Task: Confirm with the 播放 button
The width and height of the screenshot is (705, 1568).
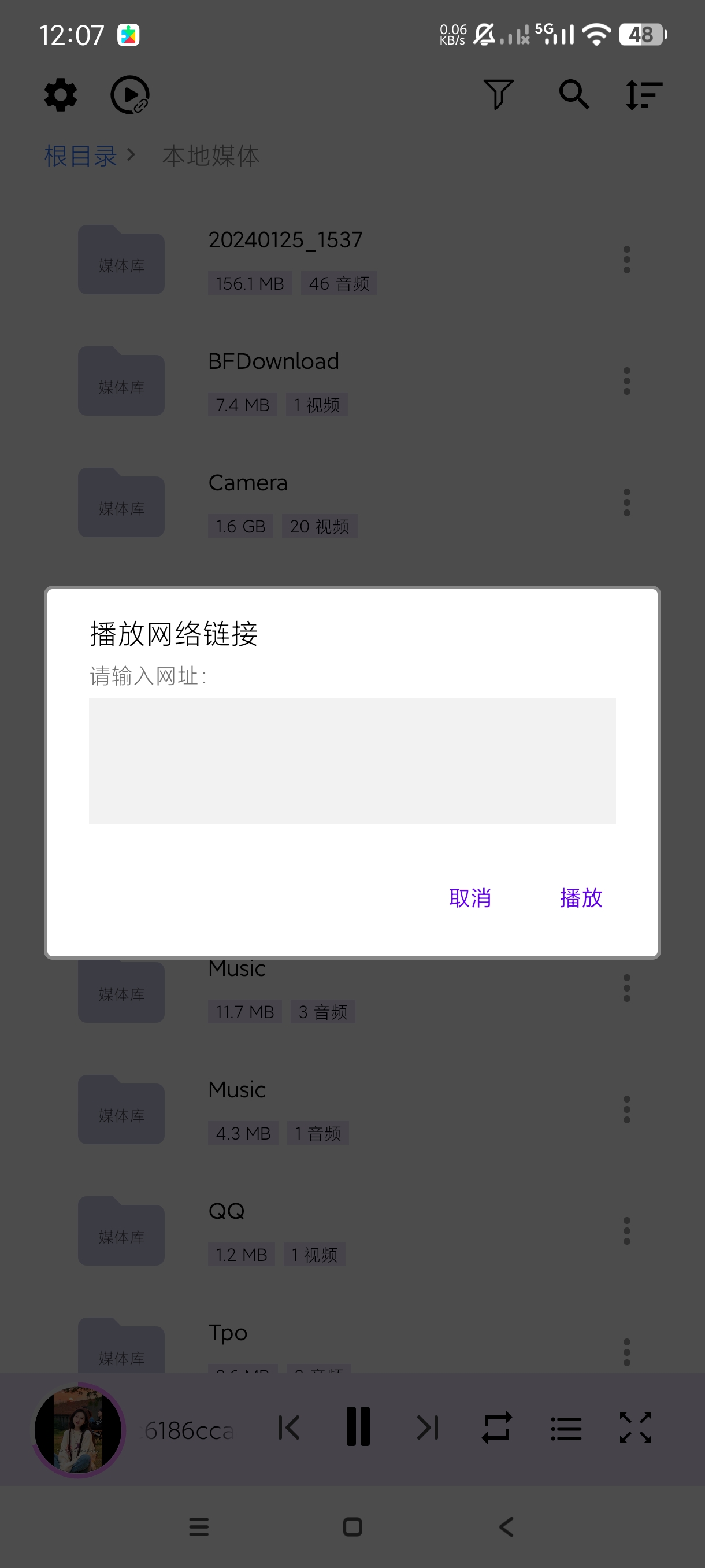Action: point(581,898)
